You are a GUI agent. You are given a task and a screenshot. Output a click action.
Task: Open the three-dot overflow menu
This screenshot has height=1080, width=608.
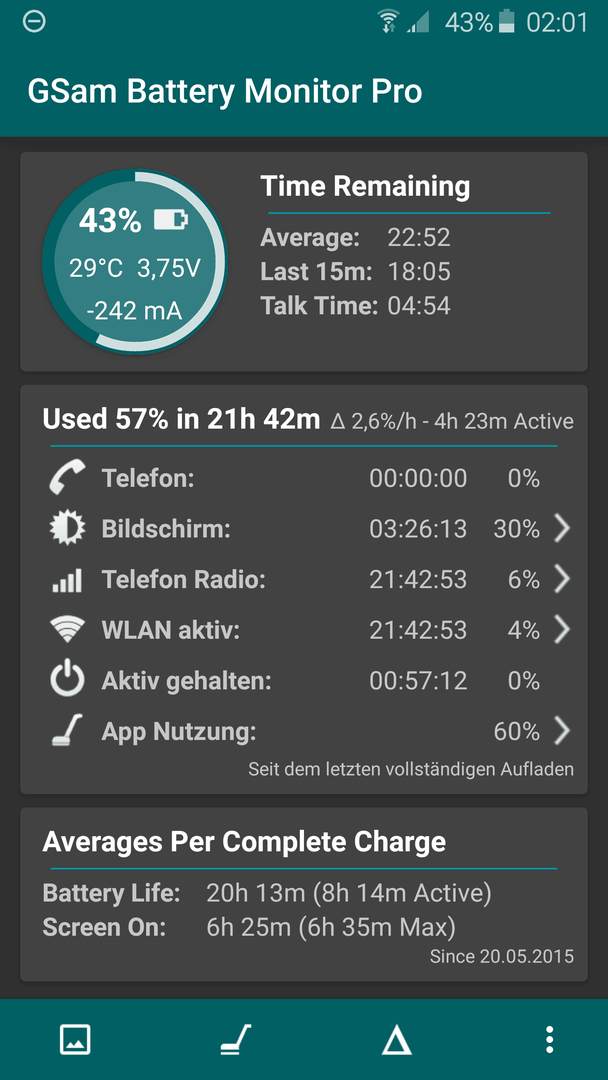549,1039
